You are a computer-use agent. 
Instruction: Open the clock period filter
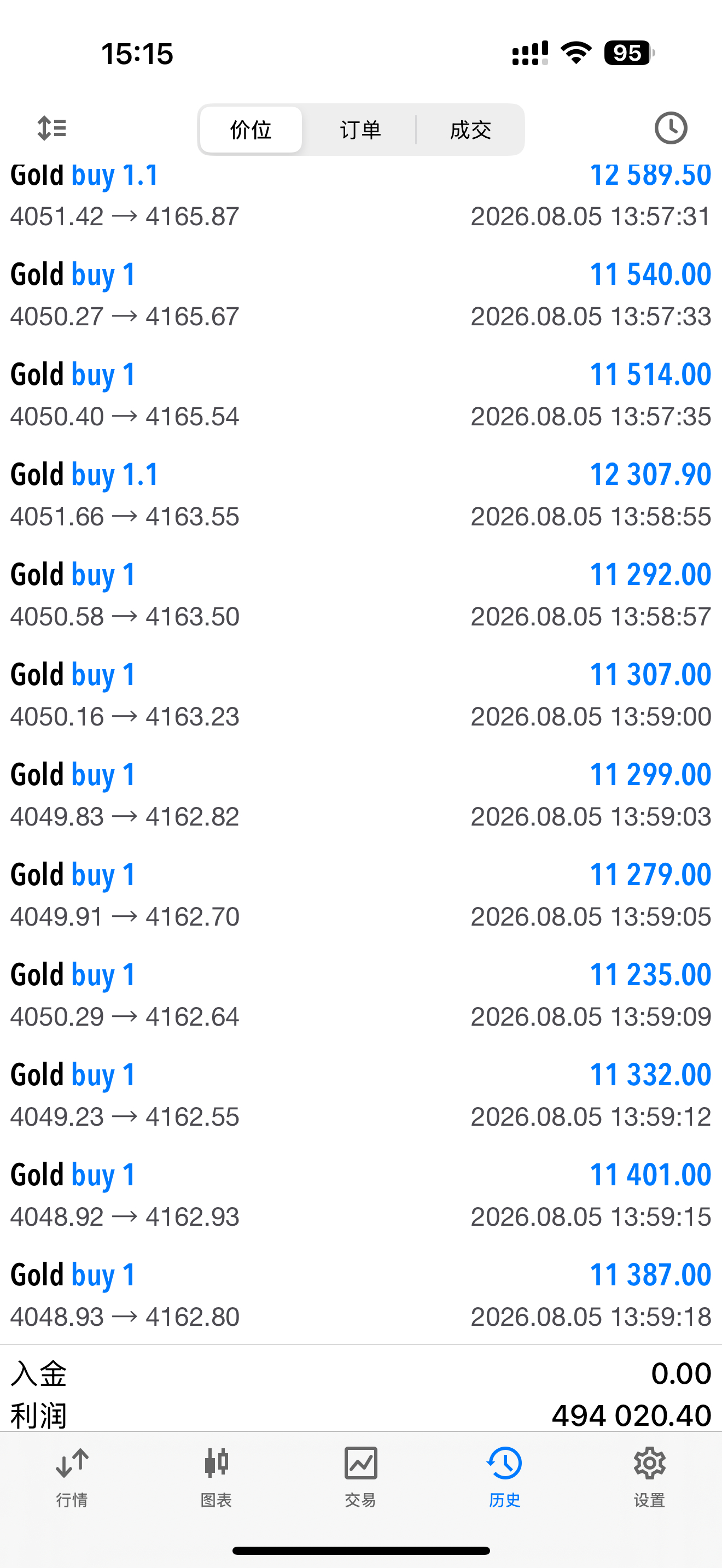[x=671, y=128]
